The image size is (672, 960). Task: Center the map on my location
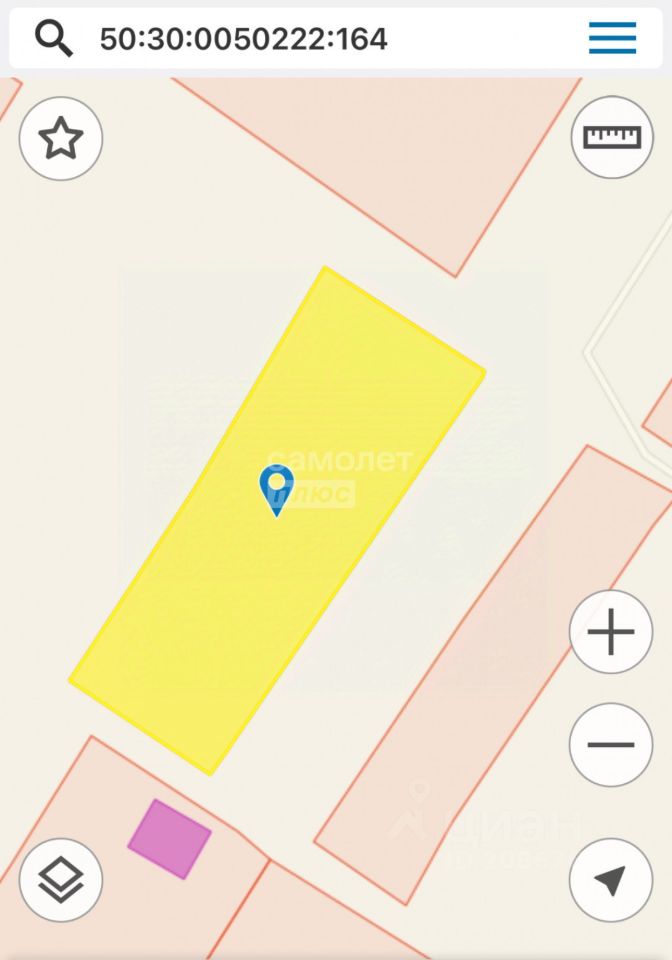pos(610,880)
